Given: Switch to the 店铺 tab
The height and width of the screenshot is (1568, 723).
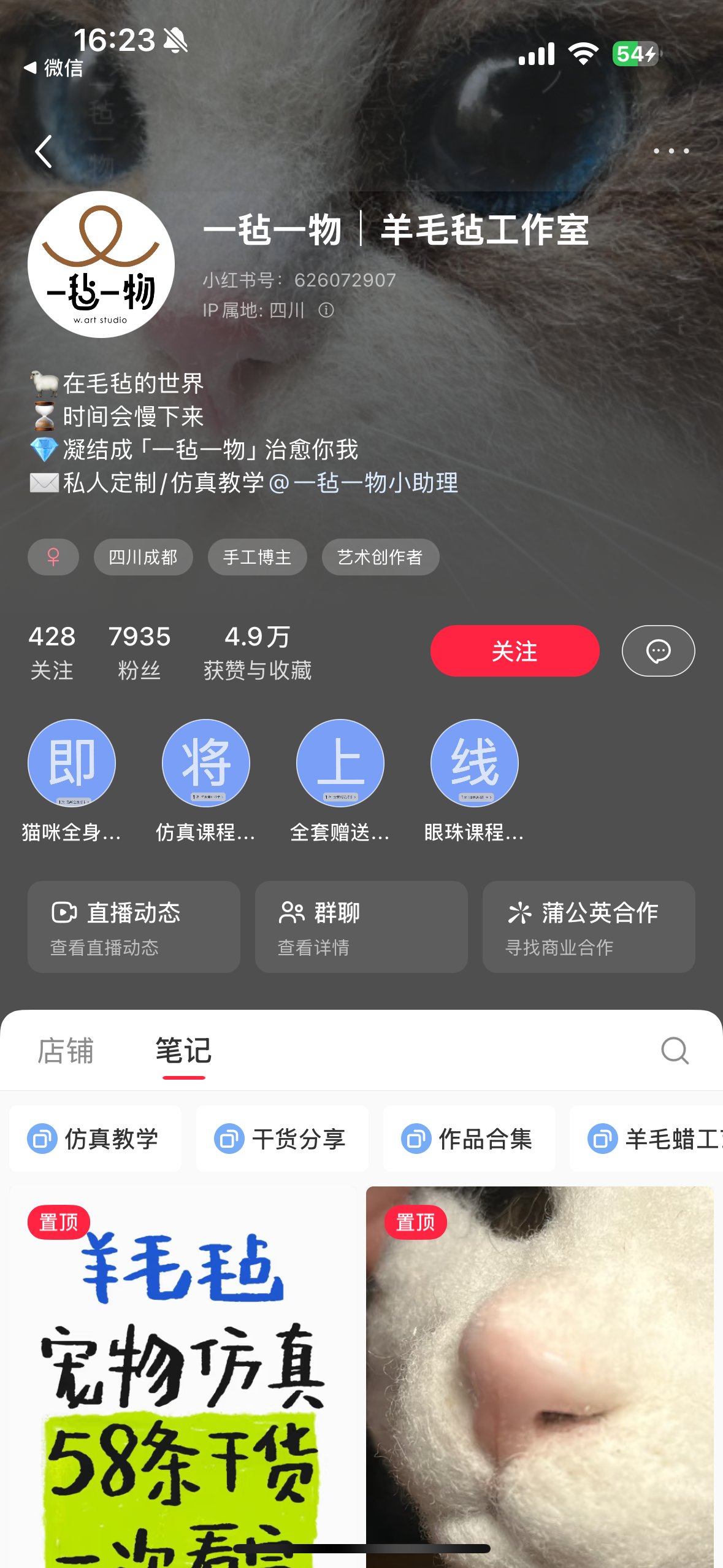Looking at the screenshot, I should pyautogui.click(x=66, y=1051).
